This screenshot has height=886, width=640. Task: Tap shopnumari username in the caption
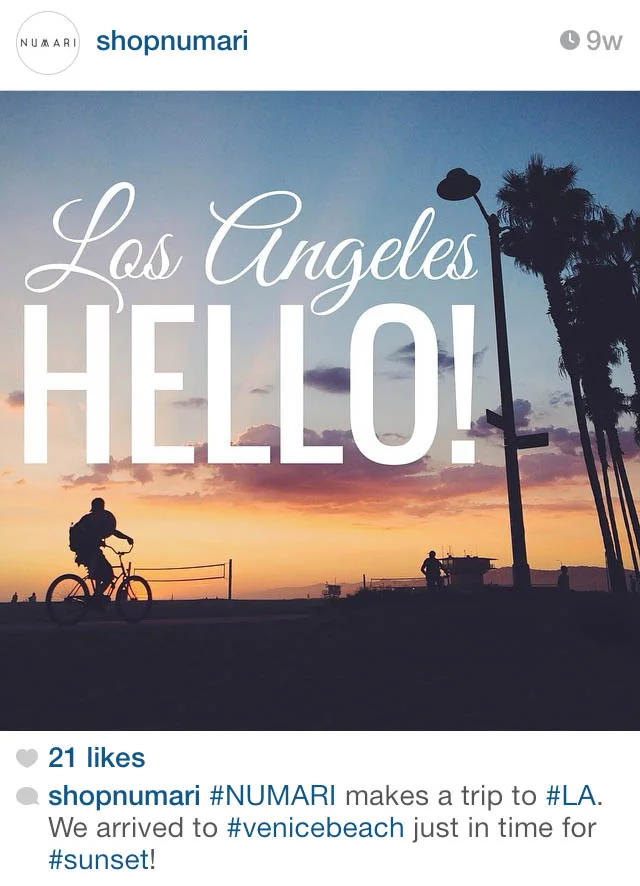(124, 796)
